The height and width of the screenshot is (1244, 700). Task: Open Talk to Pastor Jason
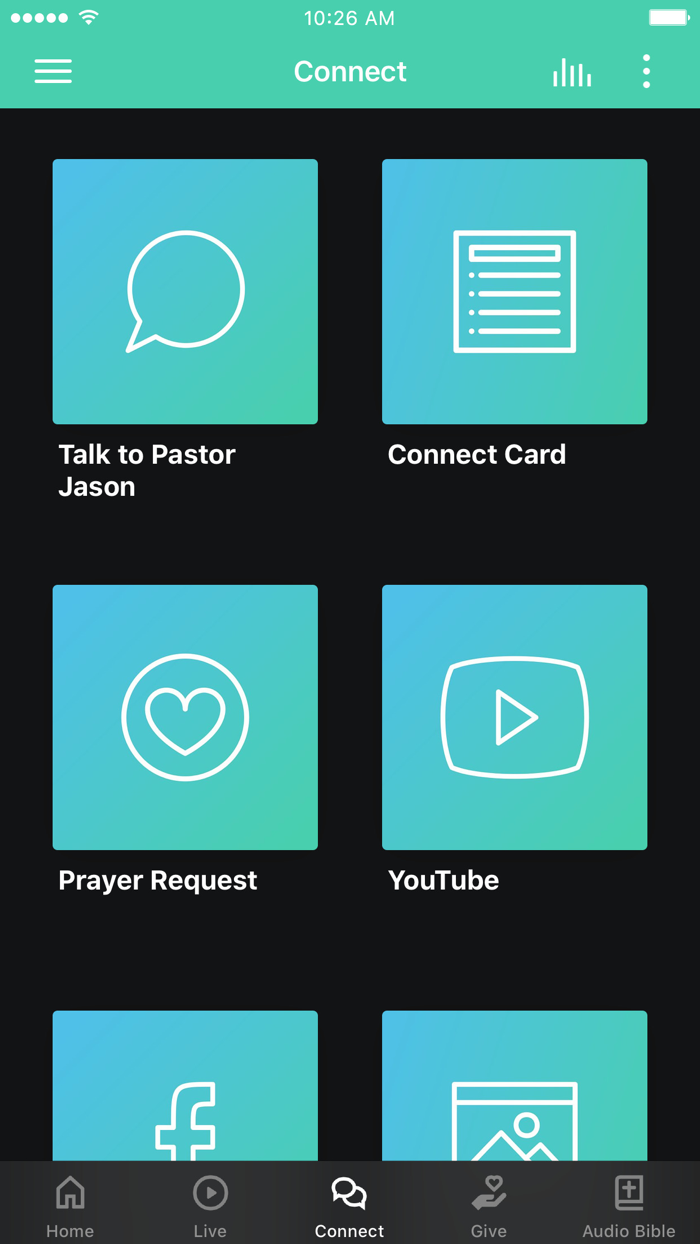pyautogui.click(x=185, y=292)
